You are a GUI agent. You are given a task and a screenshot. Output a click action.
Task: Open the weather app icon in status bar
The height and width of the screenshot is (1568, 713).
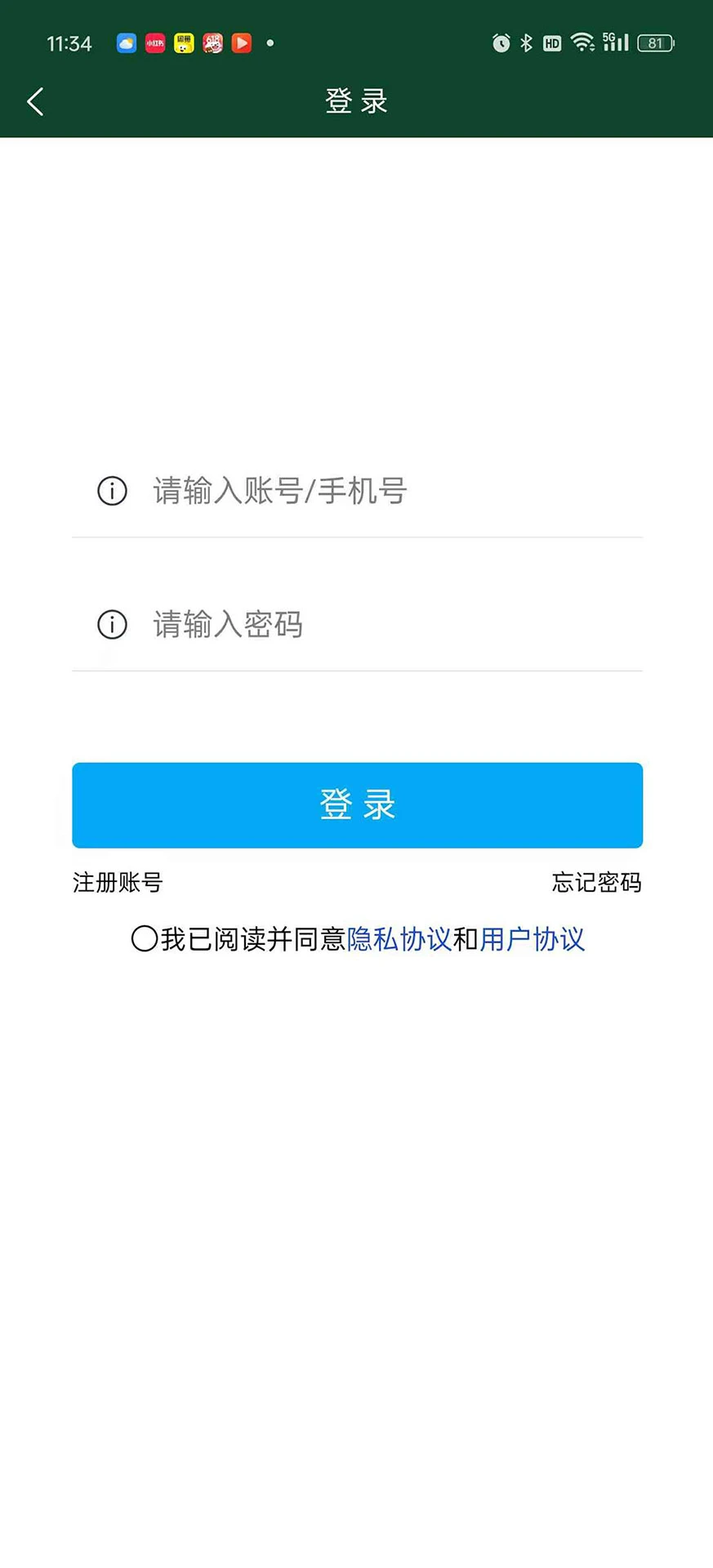coord(126,42)
